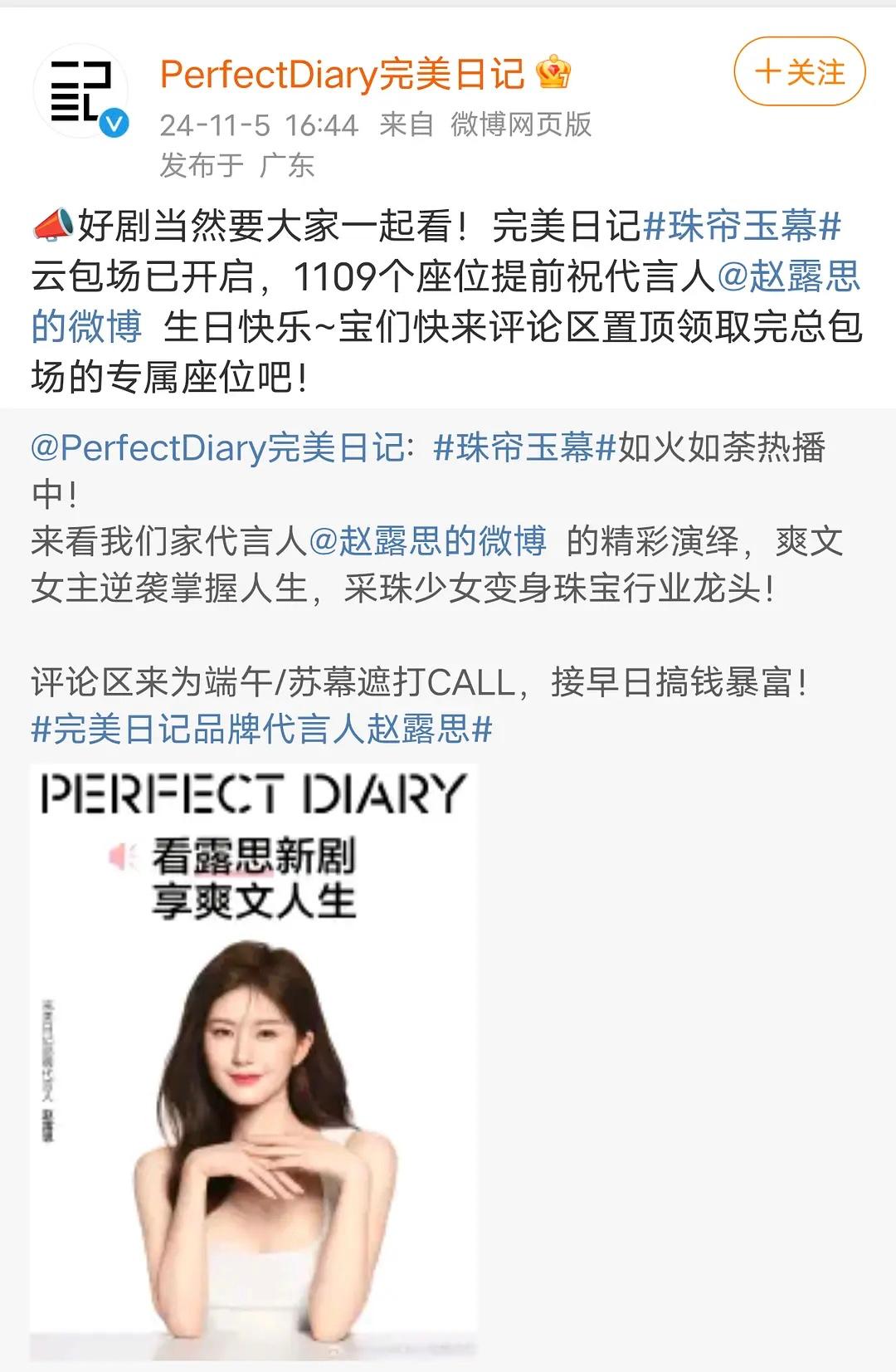Open @PerfectDiary完美日记 link in reposted post
The image size is (896, 1372).
[217, 448]
